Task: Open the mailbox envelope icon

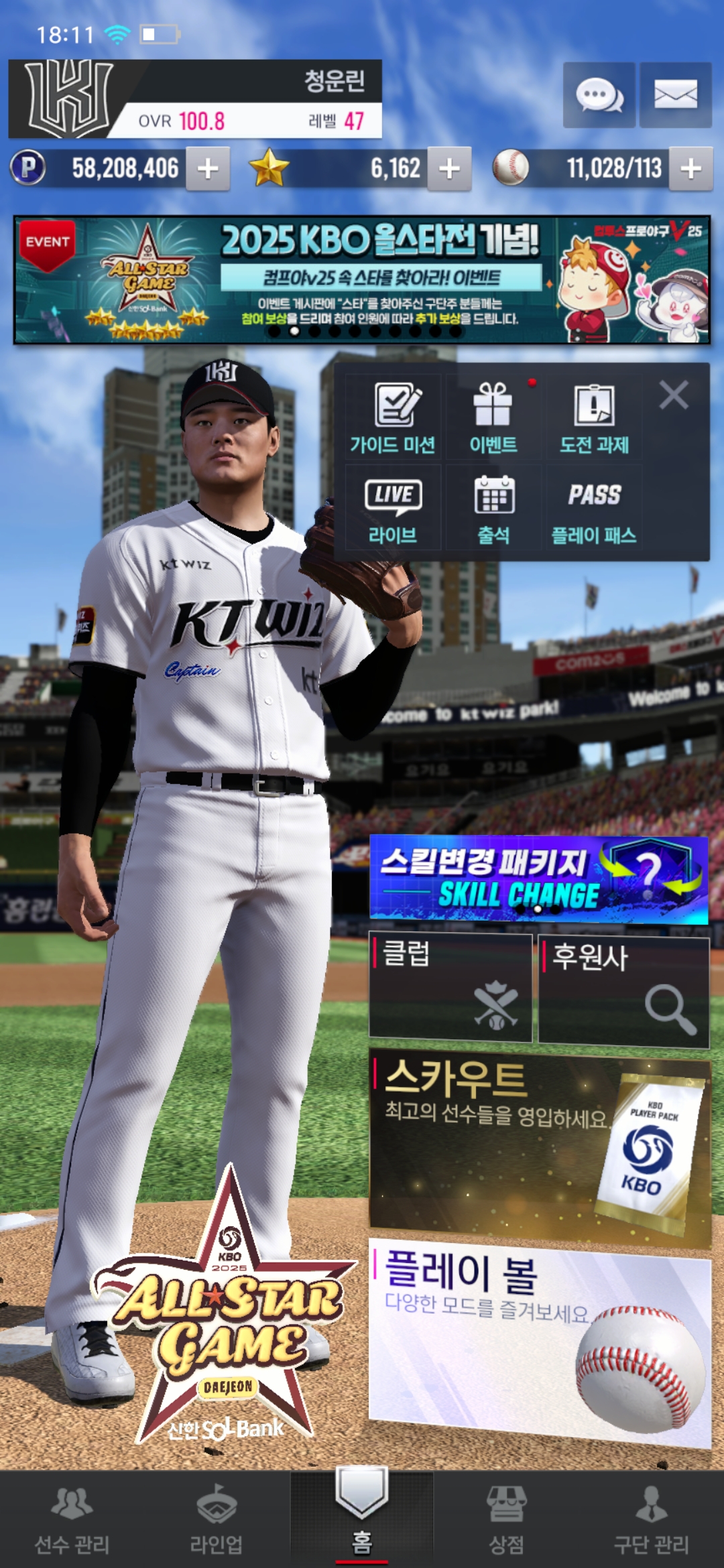Action: (x=675, y=95)
